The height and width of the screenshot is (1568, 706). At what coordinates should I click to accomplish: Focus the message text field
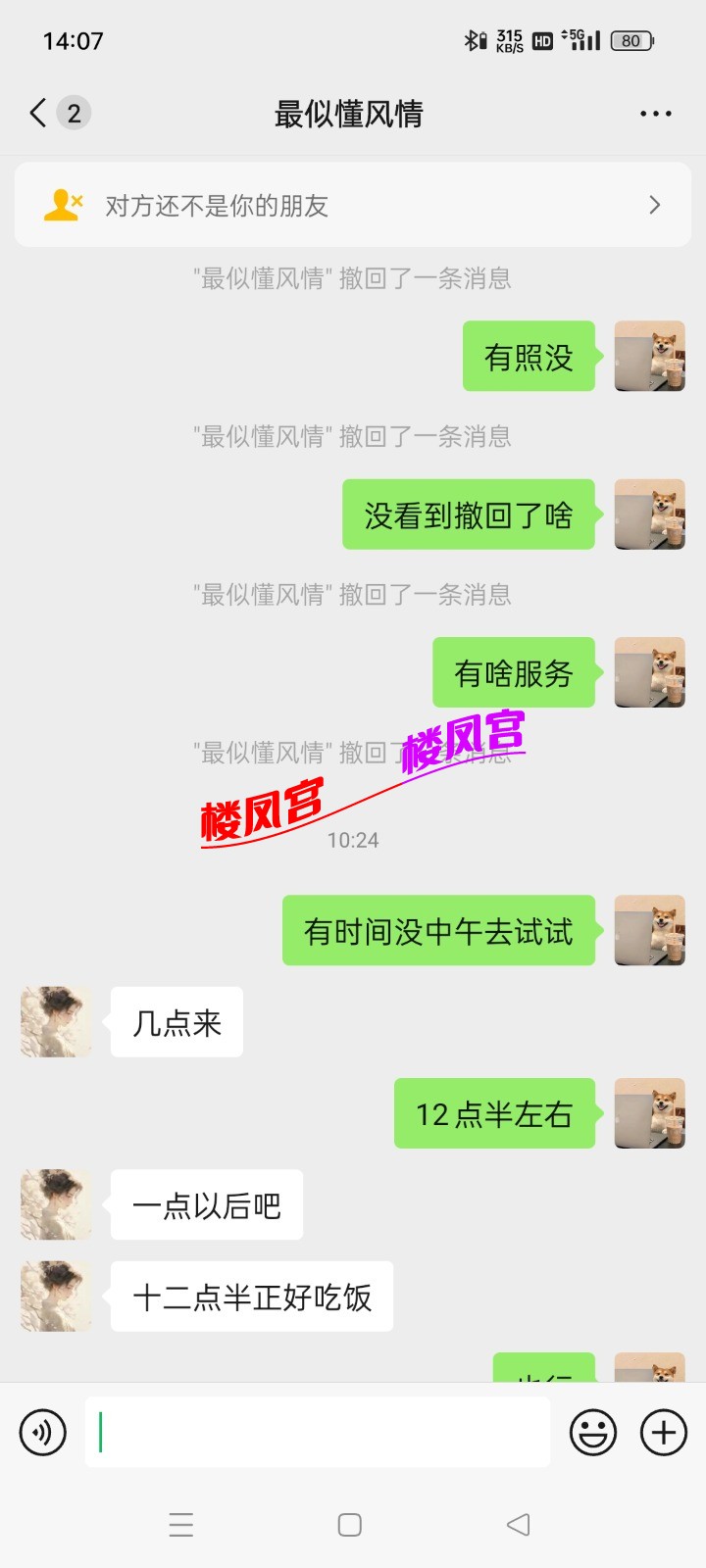click(x=318, y=1433)
